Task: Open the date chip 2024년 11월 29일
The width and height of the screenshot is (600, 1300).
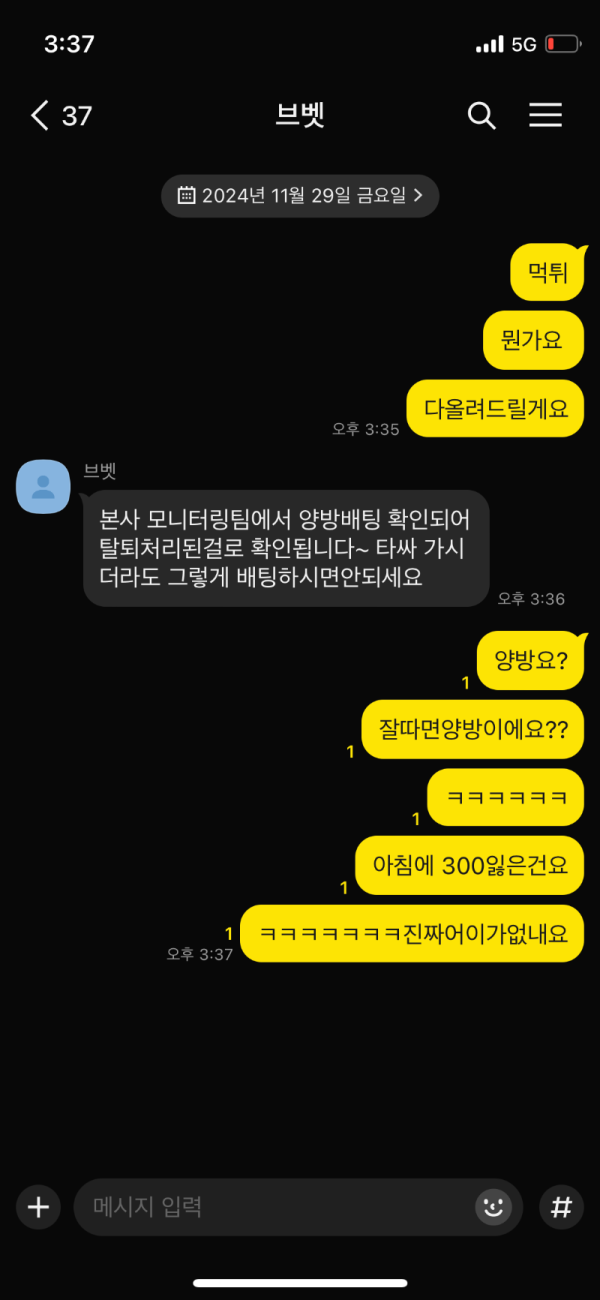Action: pyautogui.click(x=300, y=196)
